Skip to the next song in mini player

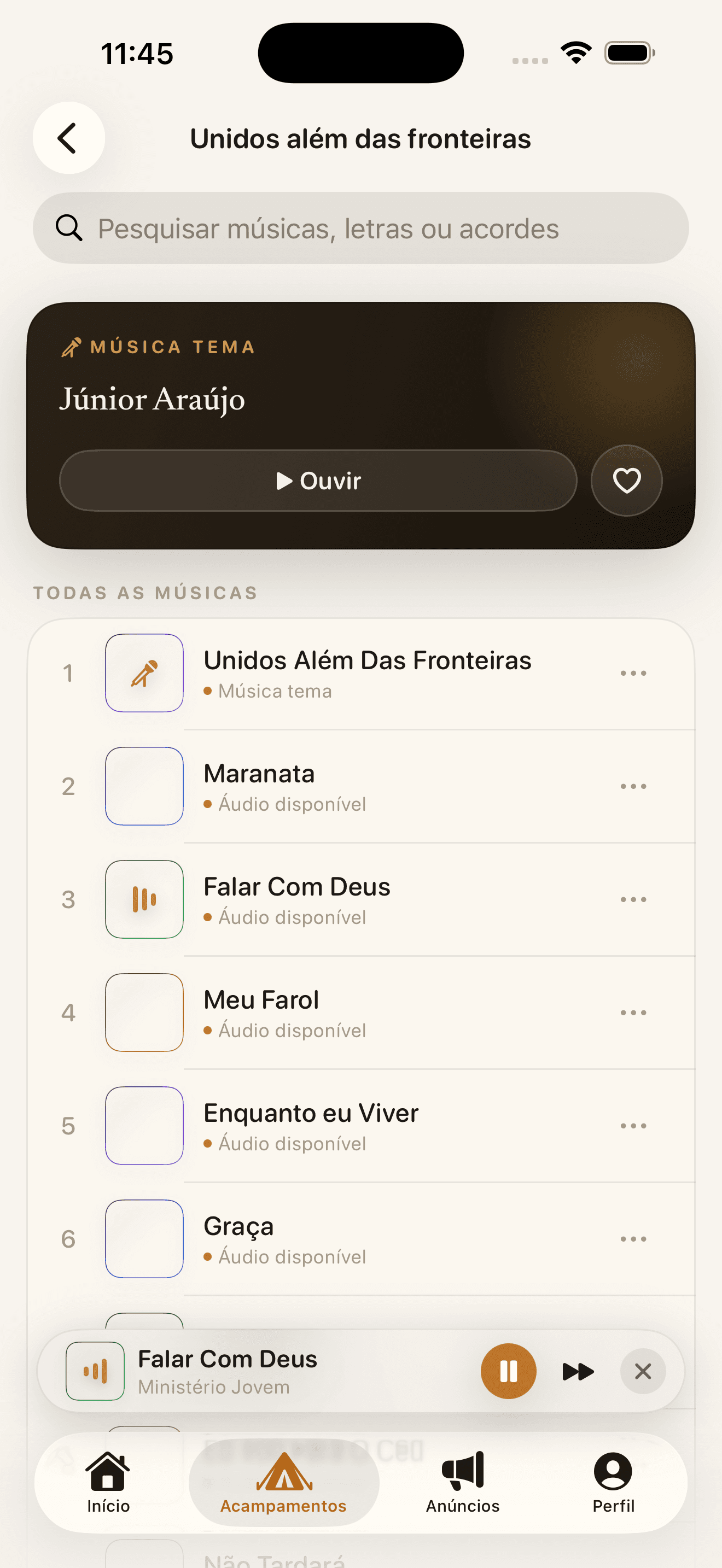click(578, 1371)
